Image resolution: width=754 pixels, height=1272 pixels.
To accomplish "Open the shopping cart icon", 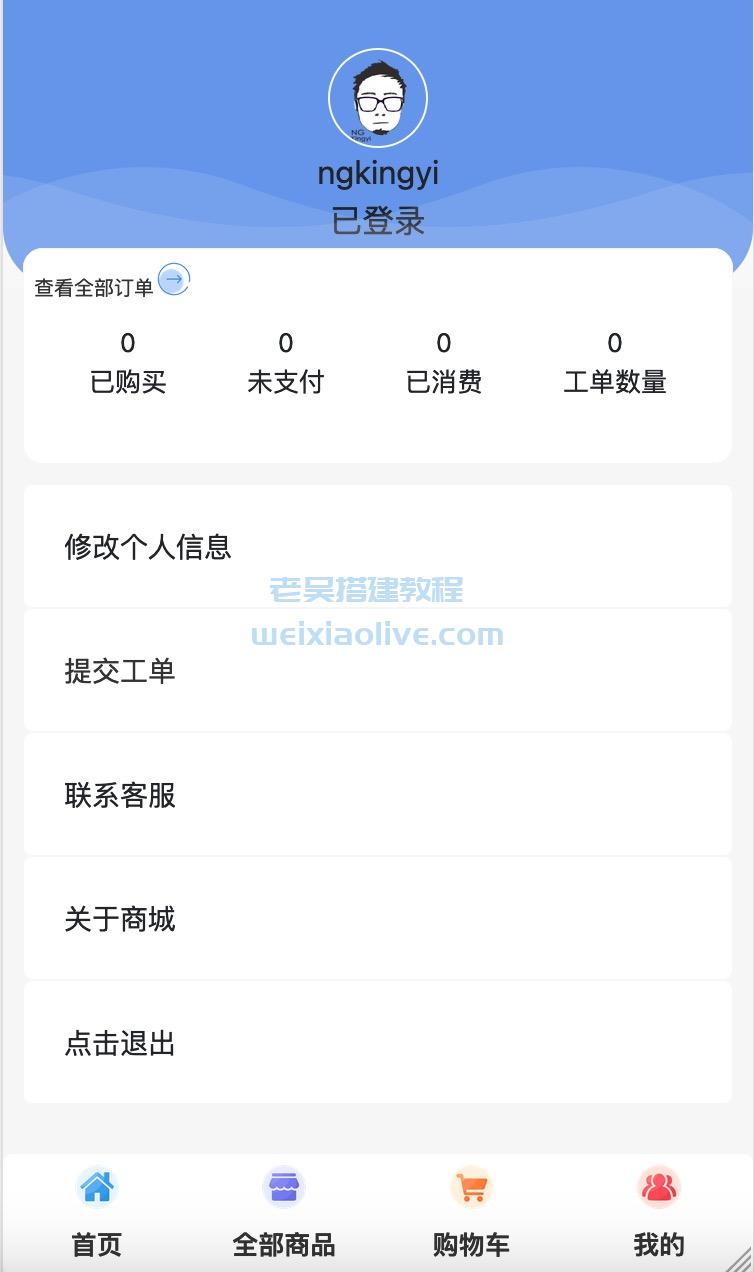I will coord(470,1188).
